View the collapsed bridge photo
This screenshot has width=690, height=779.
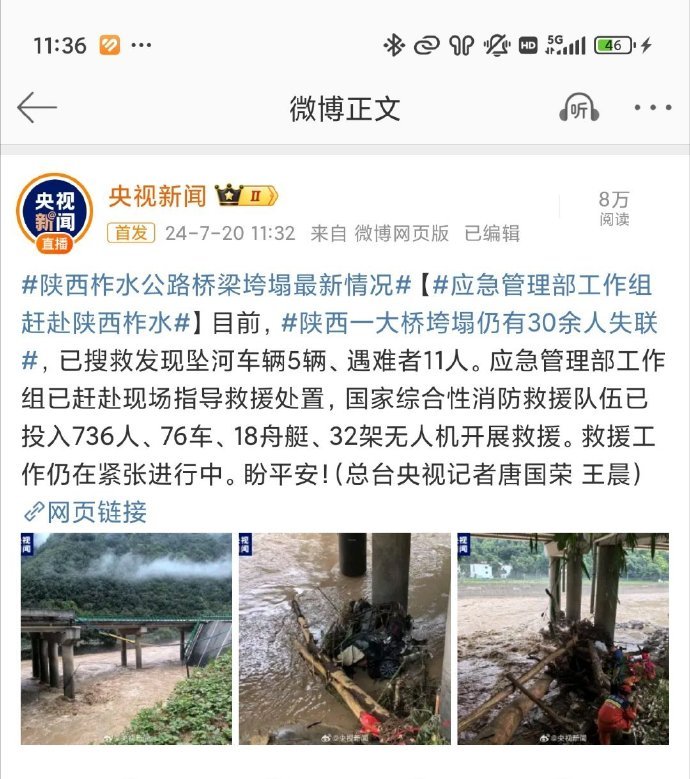pyautogui.click(x=126, y=639)
